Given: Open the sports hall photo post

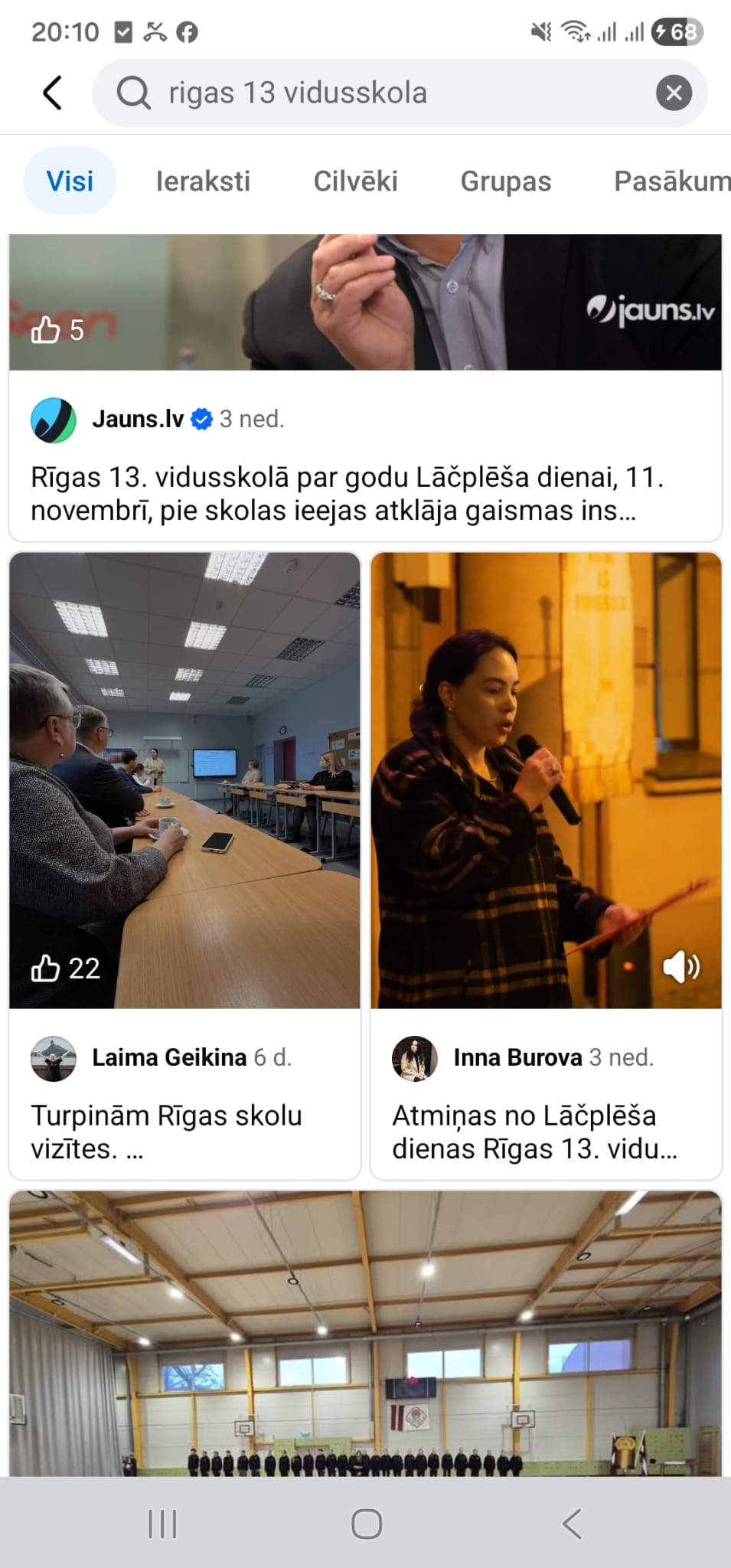Looking at the screenshot, I should (365, 1332).
